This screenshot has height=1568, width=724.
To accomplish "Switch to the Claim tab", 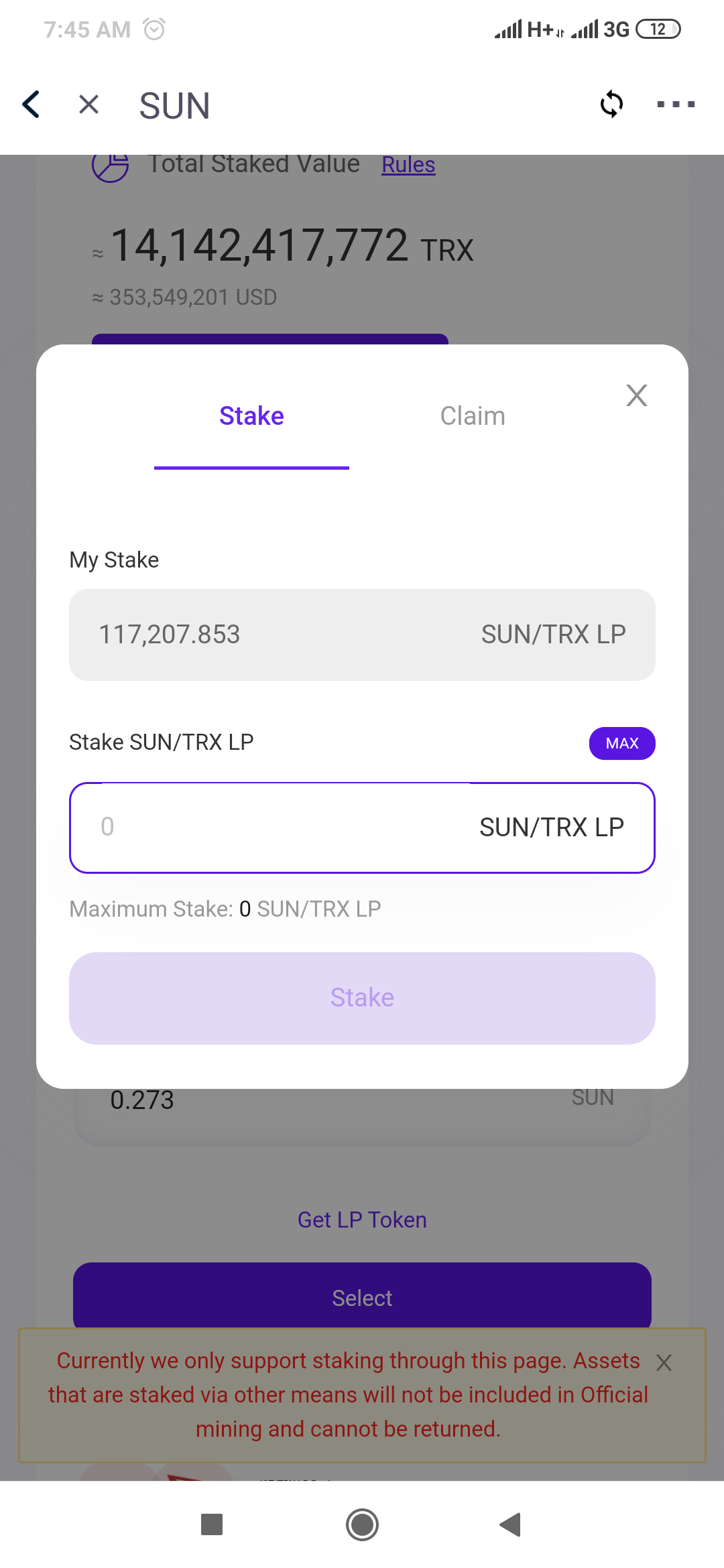I will click(x=473, y=416).
